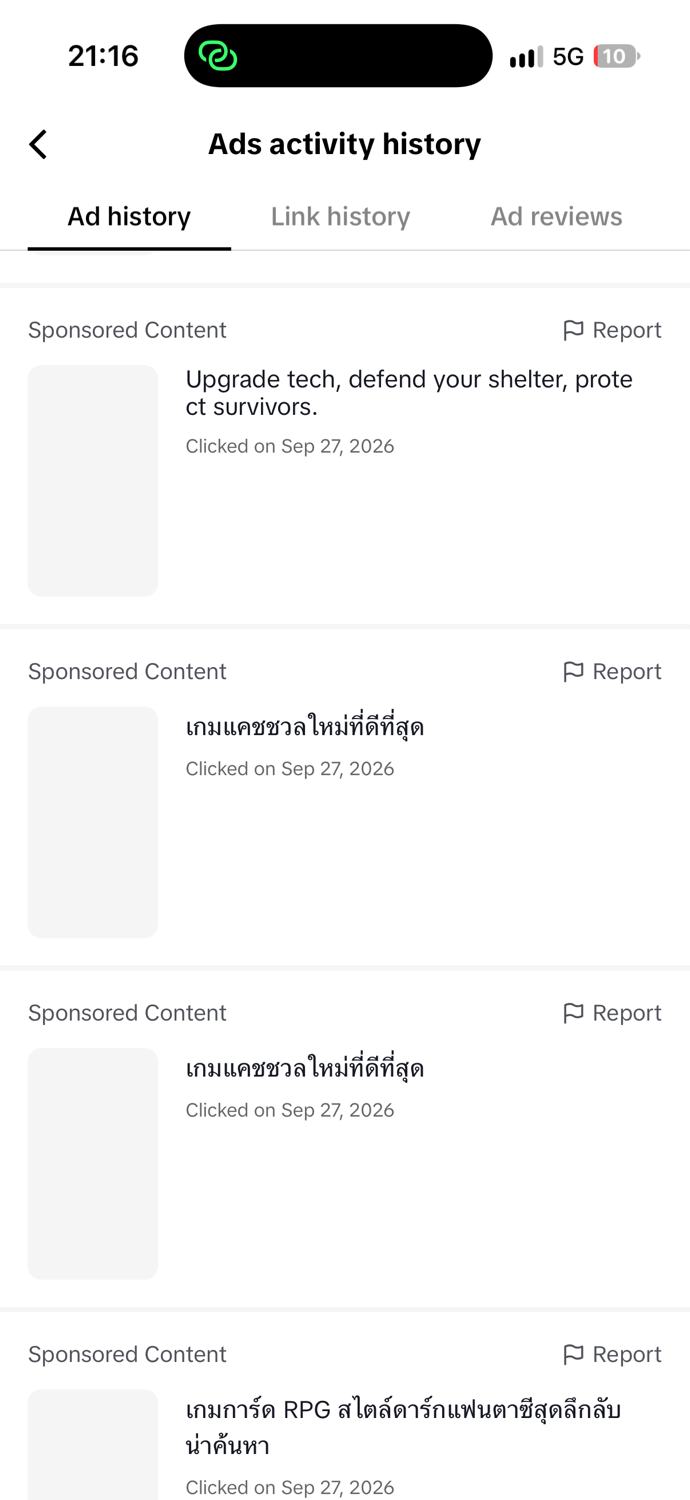Go back from Ads activity history
This screenshot has width=690, height=1500.
pos(38,144)
